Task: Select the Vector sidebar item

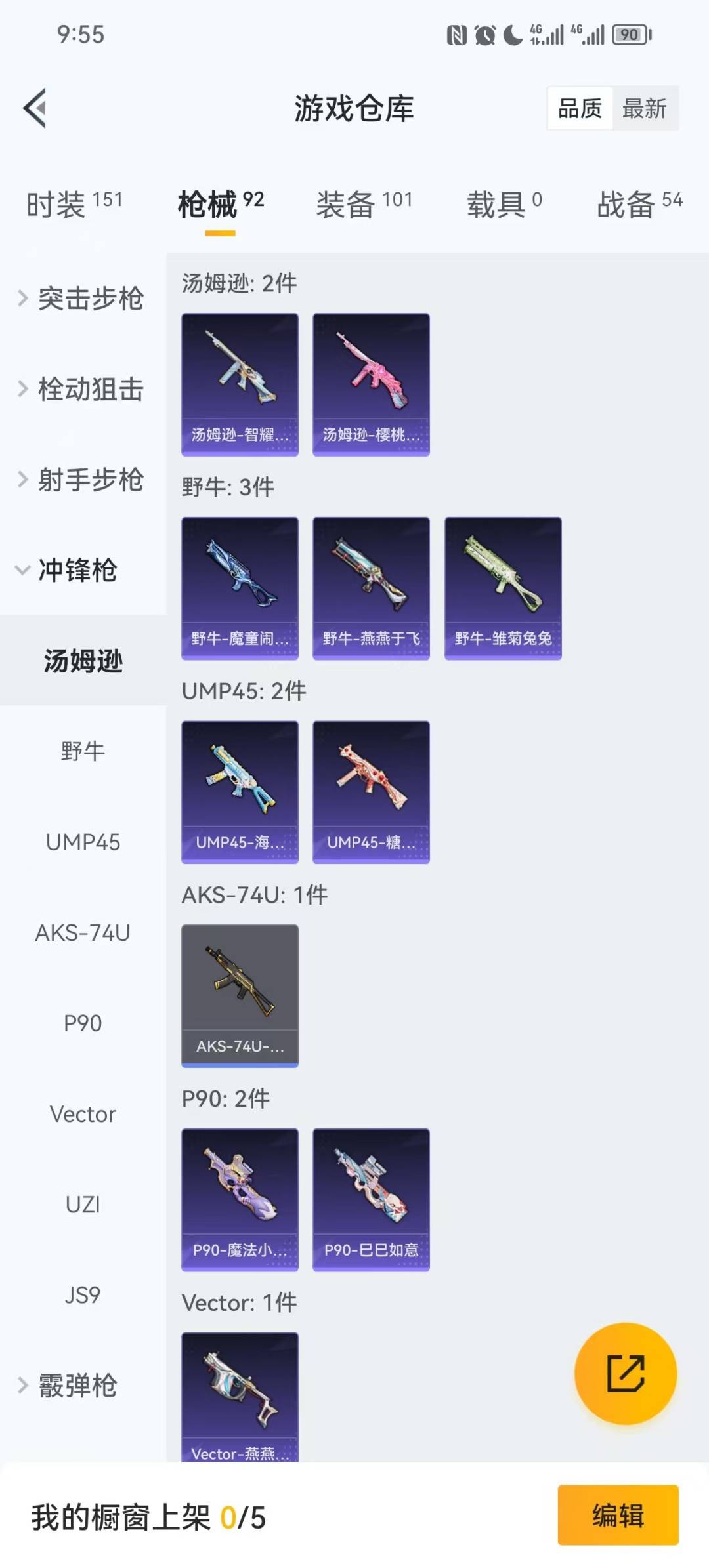Action: (x=83, y=1114)
